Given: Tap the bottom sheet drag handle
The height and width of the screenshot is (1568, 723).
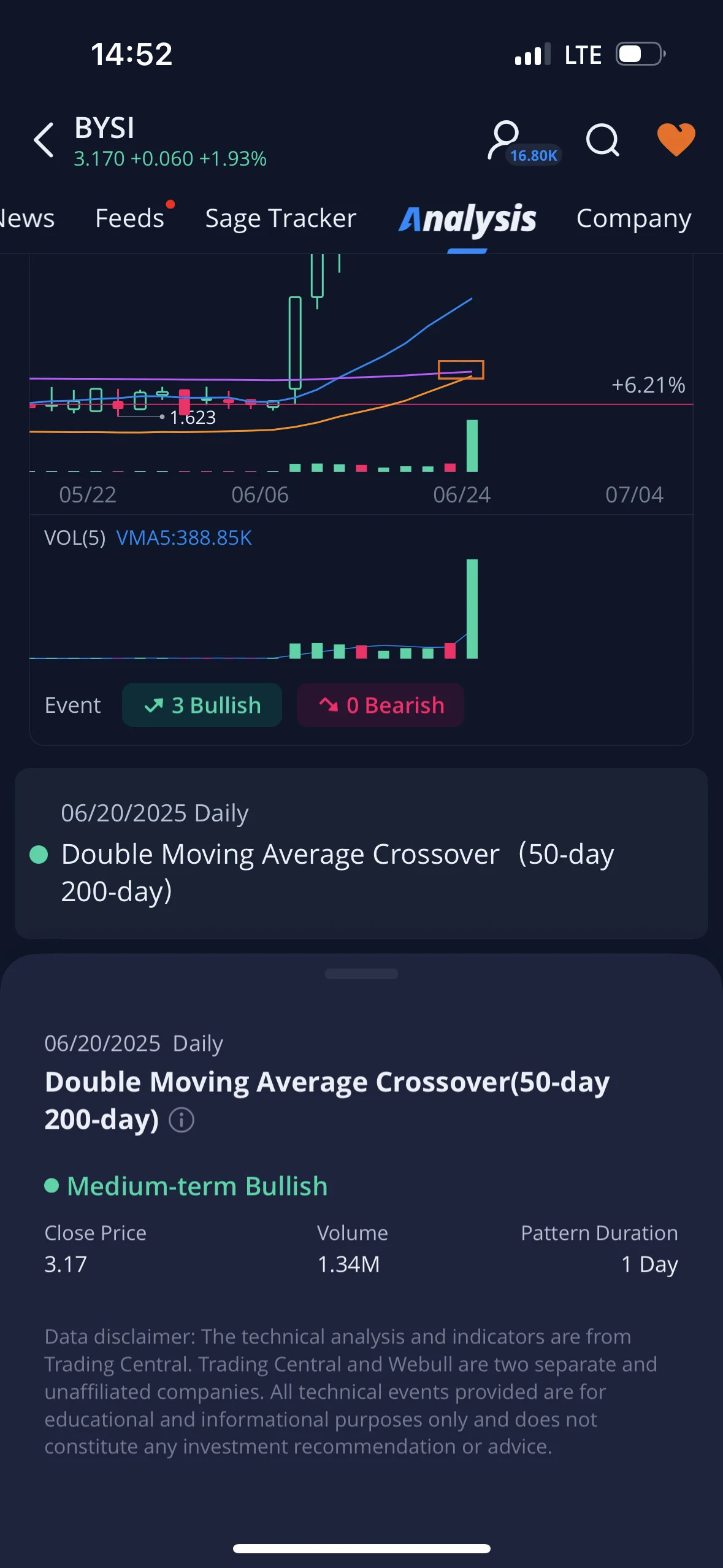Looking at the screenshot, I should click(x=361, y=974).
